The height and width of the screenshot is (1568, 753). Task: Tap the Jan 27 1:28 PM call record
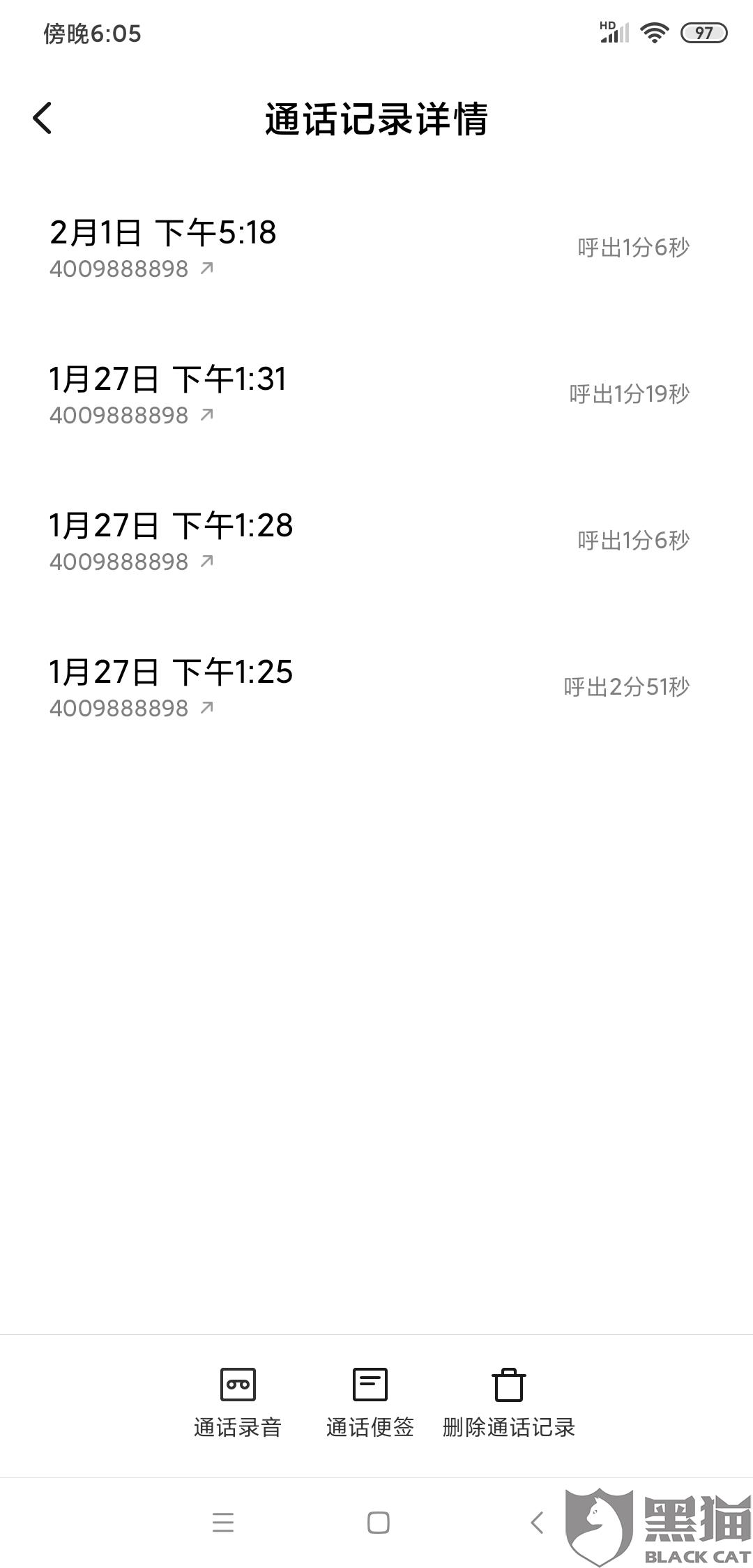point(370,541)
